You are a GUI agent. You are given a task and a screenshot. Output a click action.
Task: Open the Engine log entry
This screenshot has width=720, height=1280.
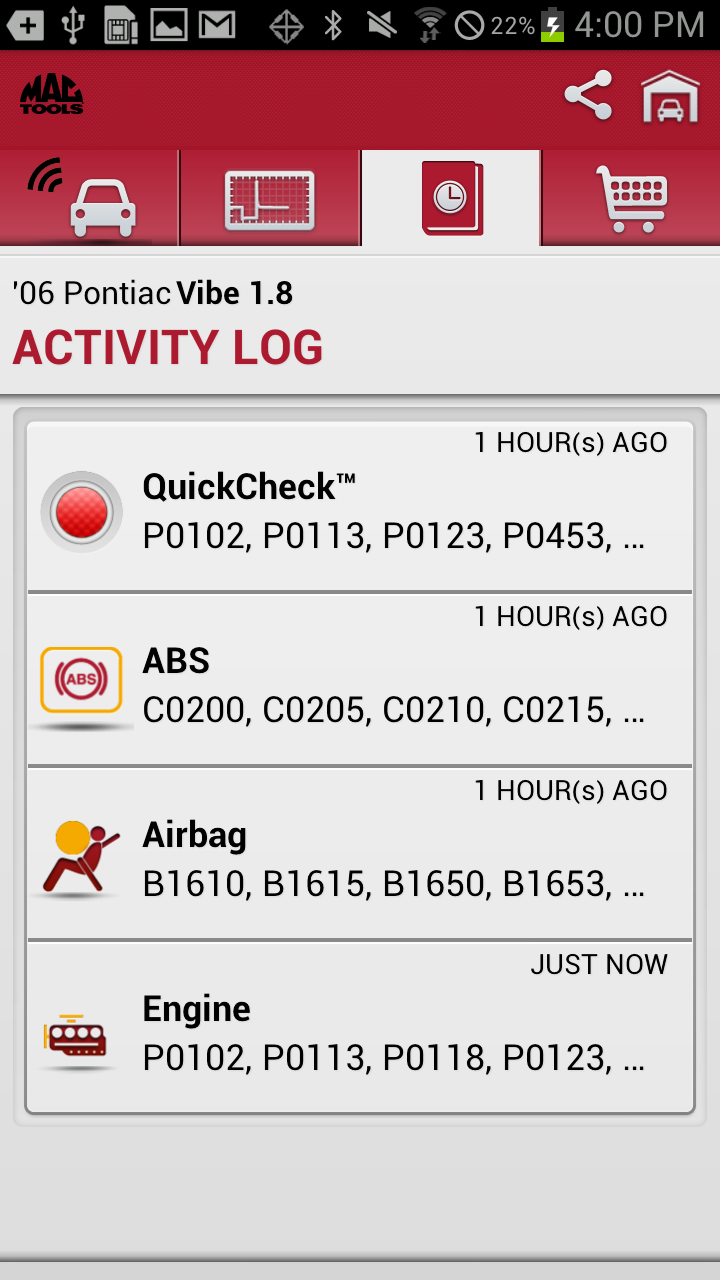360,1027
